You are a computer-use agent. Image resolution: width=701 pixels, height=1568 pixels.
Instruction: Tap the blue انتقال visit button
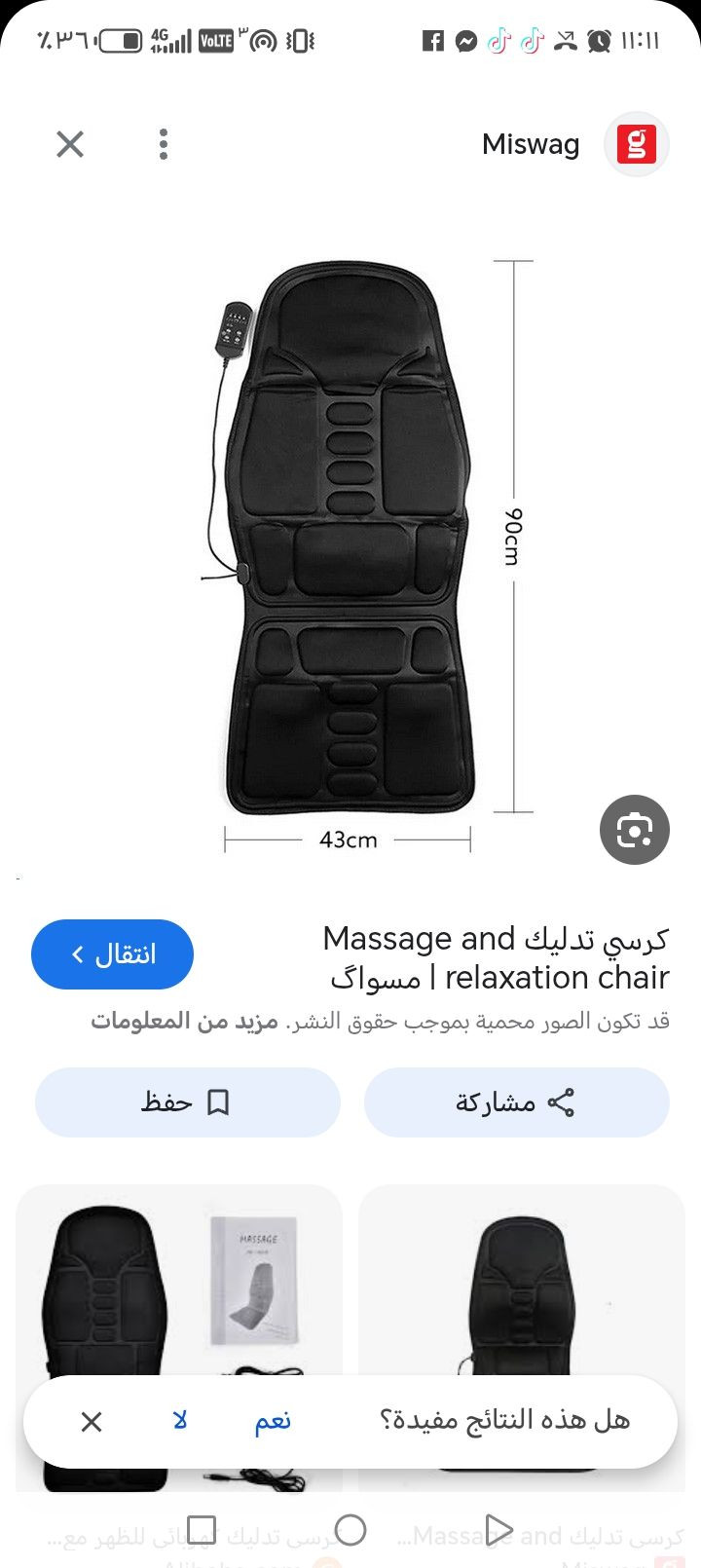(113, 954)
